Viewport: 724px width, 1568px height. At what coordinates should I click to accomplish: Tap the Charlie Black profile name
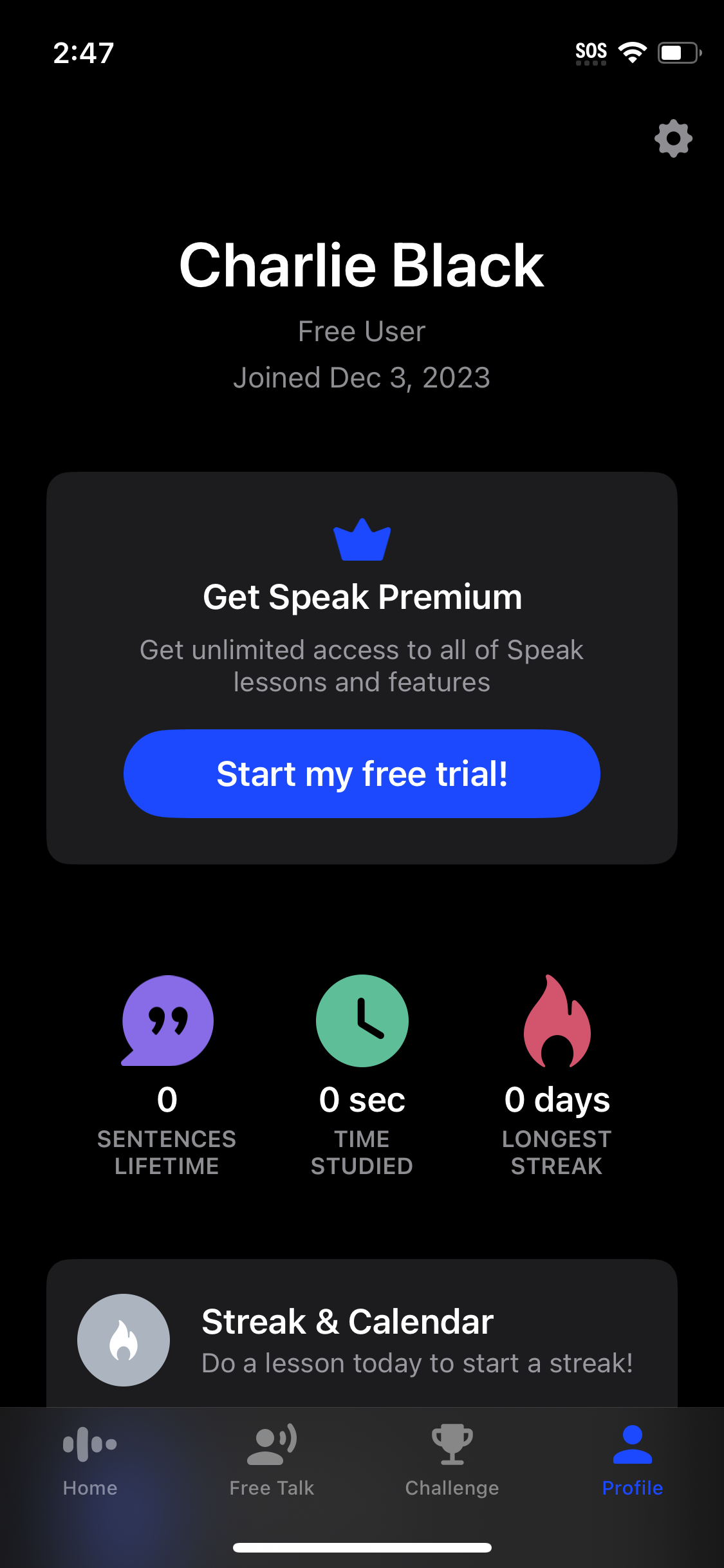(x=362, y=264)
